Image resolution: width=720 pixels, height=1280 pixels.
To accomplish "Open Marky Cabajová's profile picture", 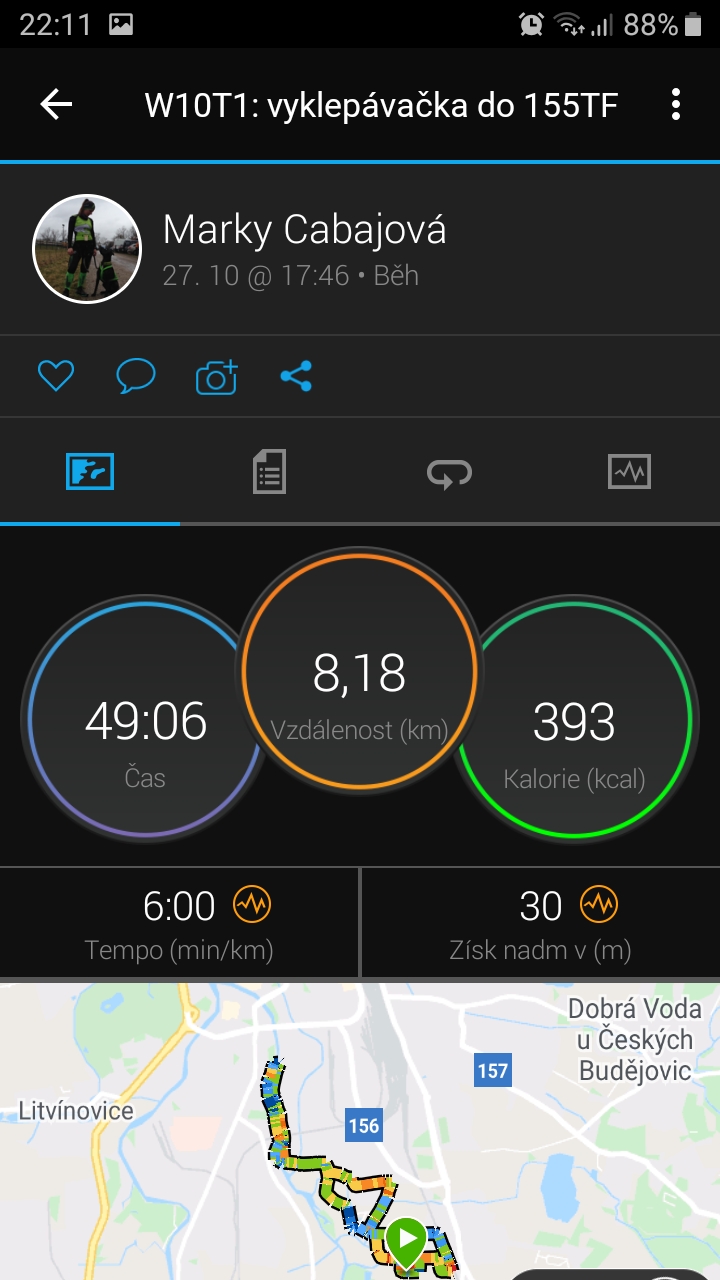I will pos(87,248).
